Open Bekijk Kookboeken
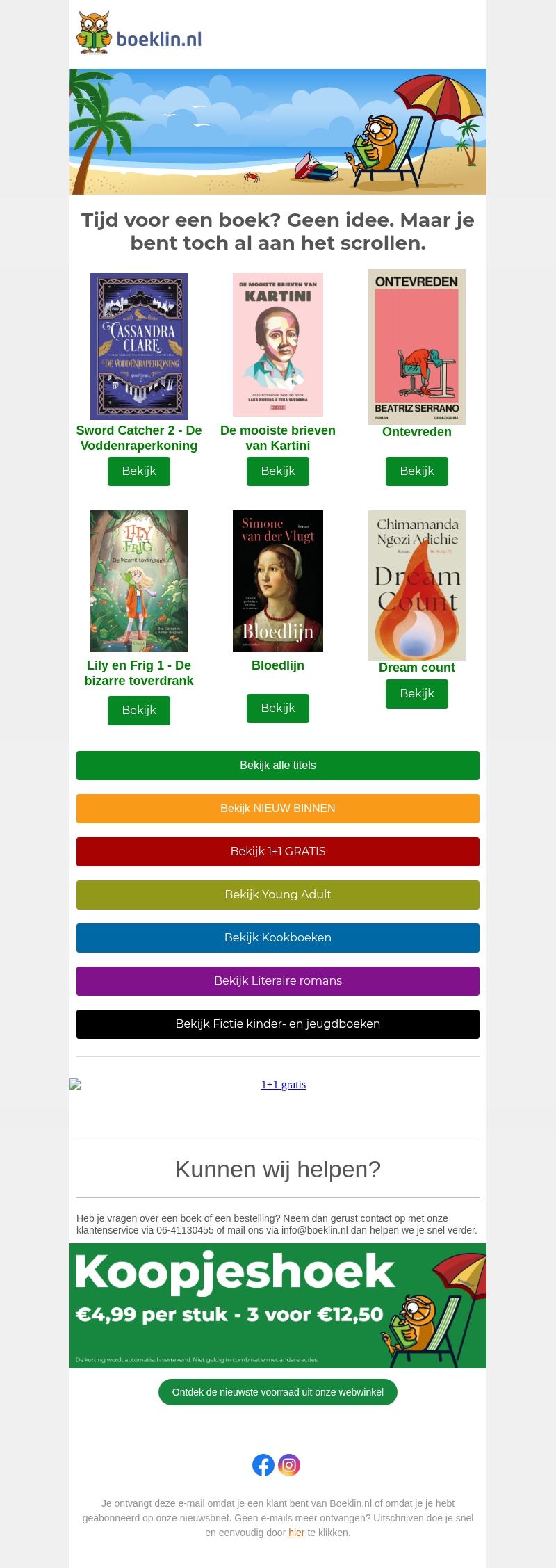Image resolution: width=556 pixels, height=1568 pixels. tap(278, 937)
